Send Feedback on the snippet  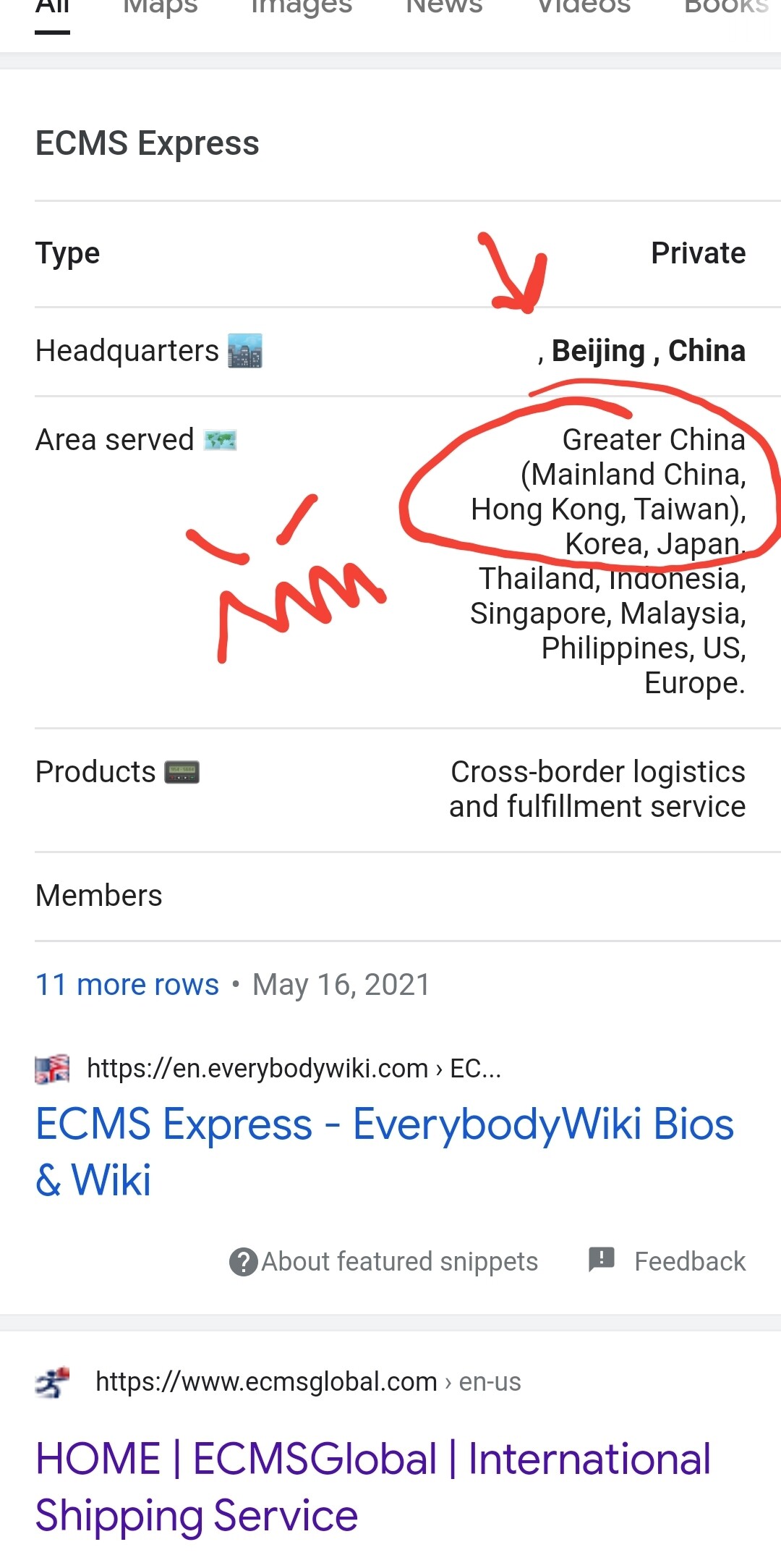pyautogui.click(x=667, y=1261)
